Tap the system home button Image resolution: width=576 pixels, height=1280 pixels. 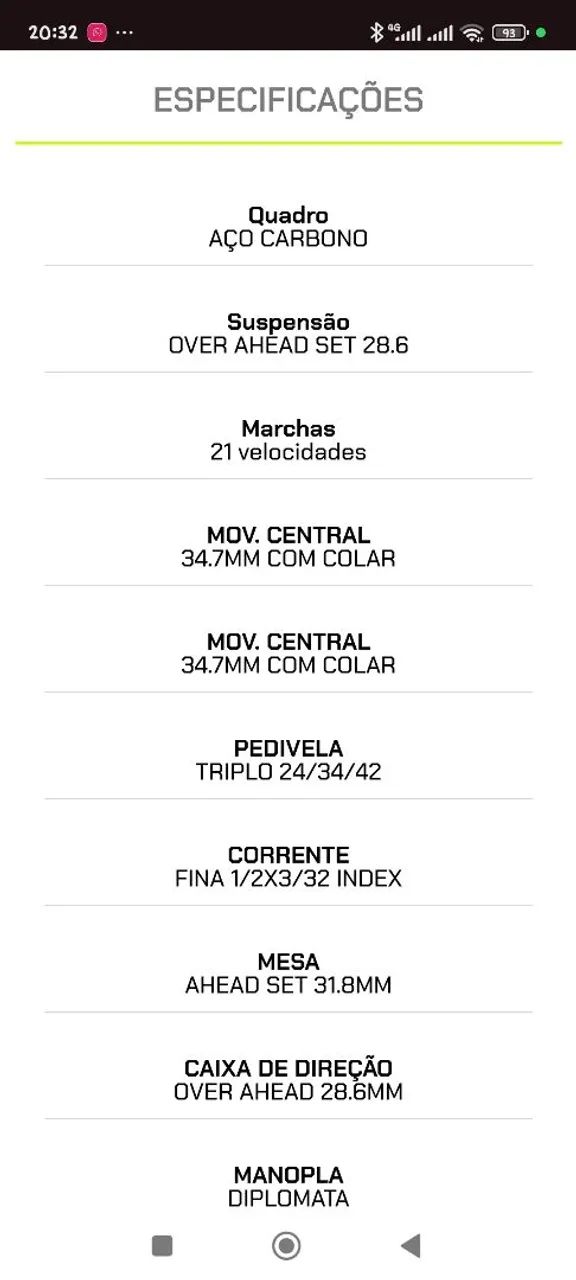coord(287,1245)
